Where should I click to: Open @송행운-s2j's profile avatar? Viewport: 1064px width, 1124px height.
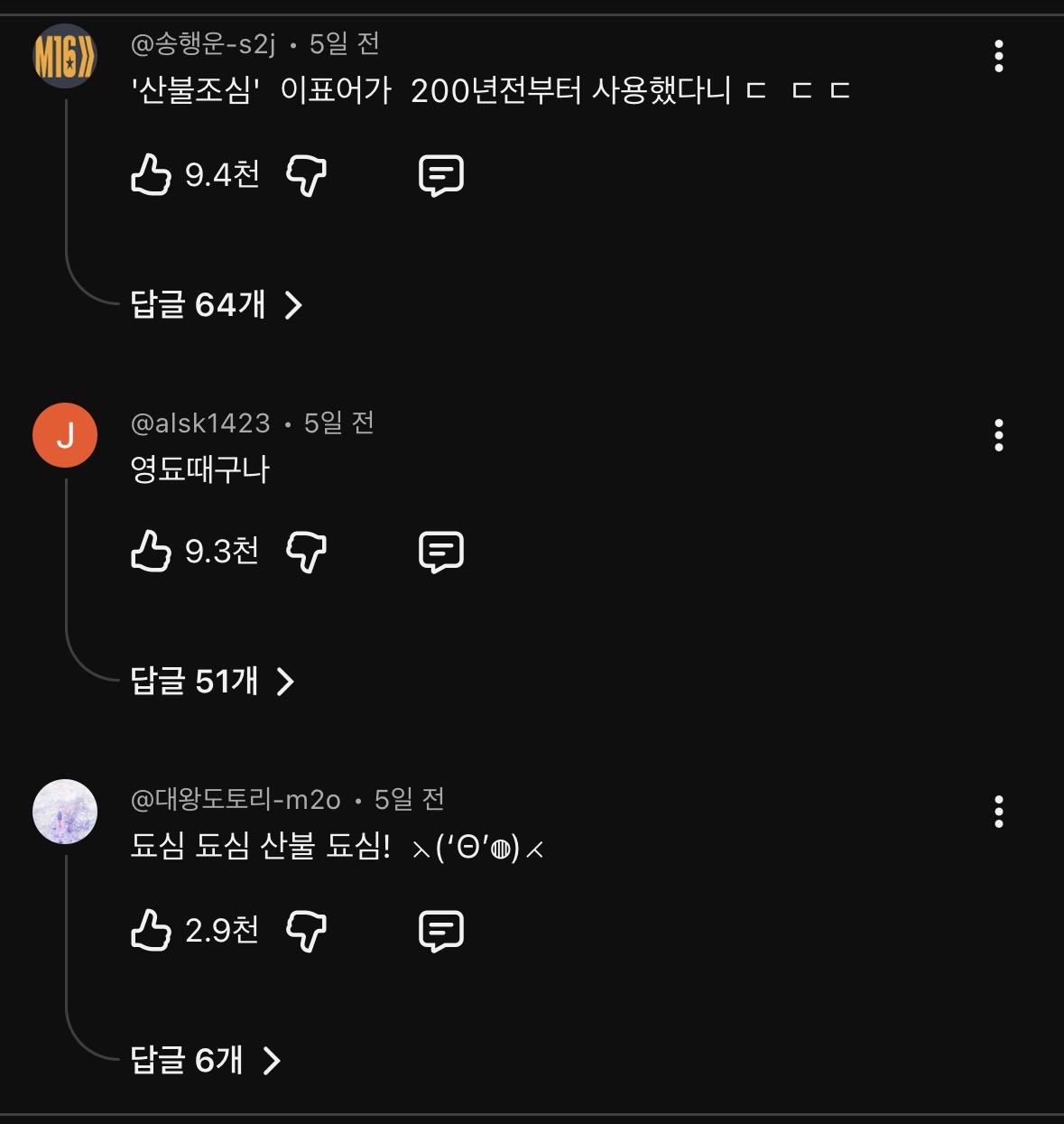click(x=65, y=56)
